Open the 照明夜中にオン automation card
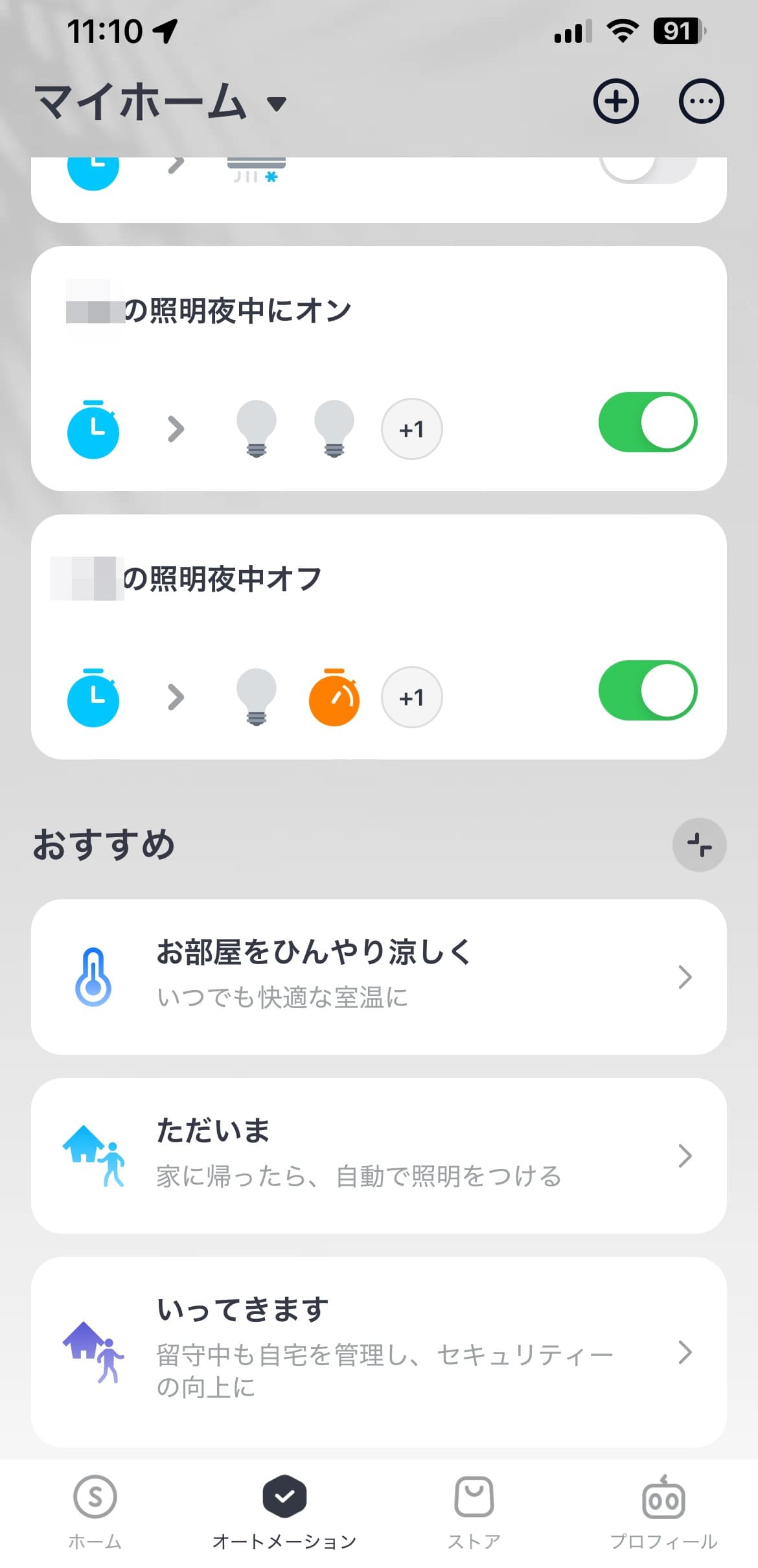This screenshot has height=1568, width=758. pos(379,369)
